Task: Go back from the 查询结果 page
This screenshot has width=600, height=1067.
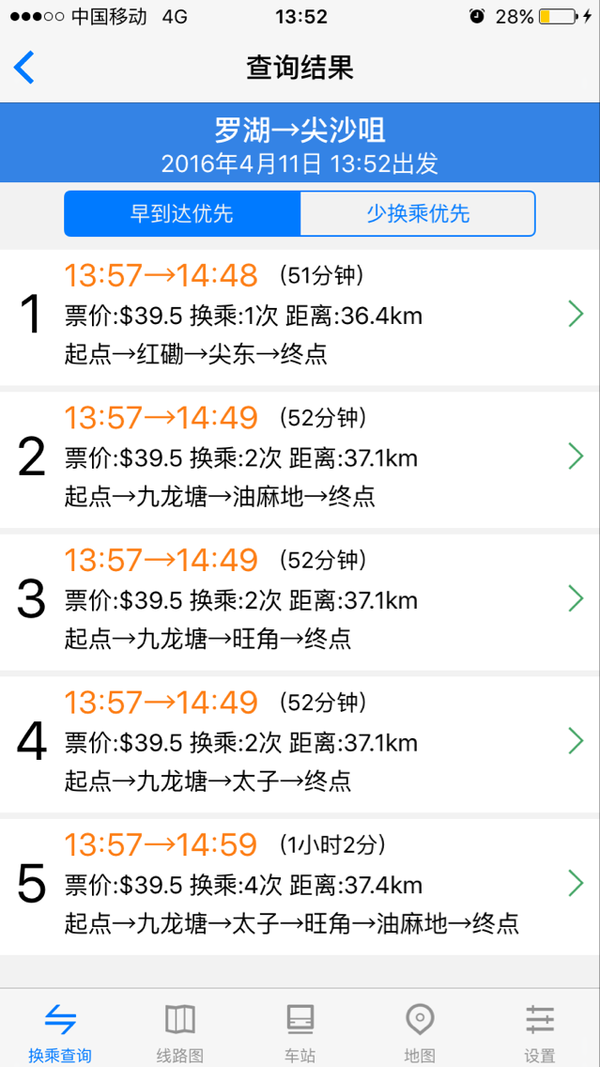Action: [x=24, y=68]
